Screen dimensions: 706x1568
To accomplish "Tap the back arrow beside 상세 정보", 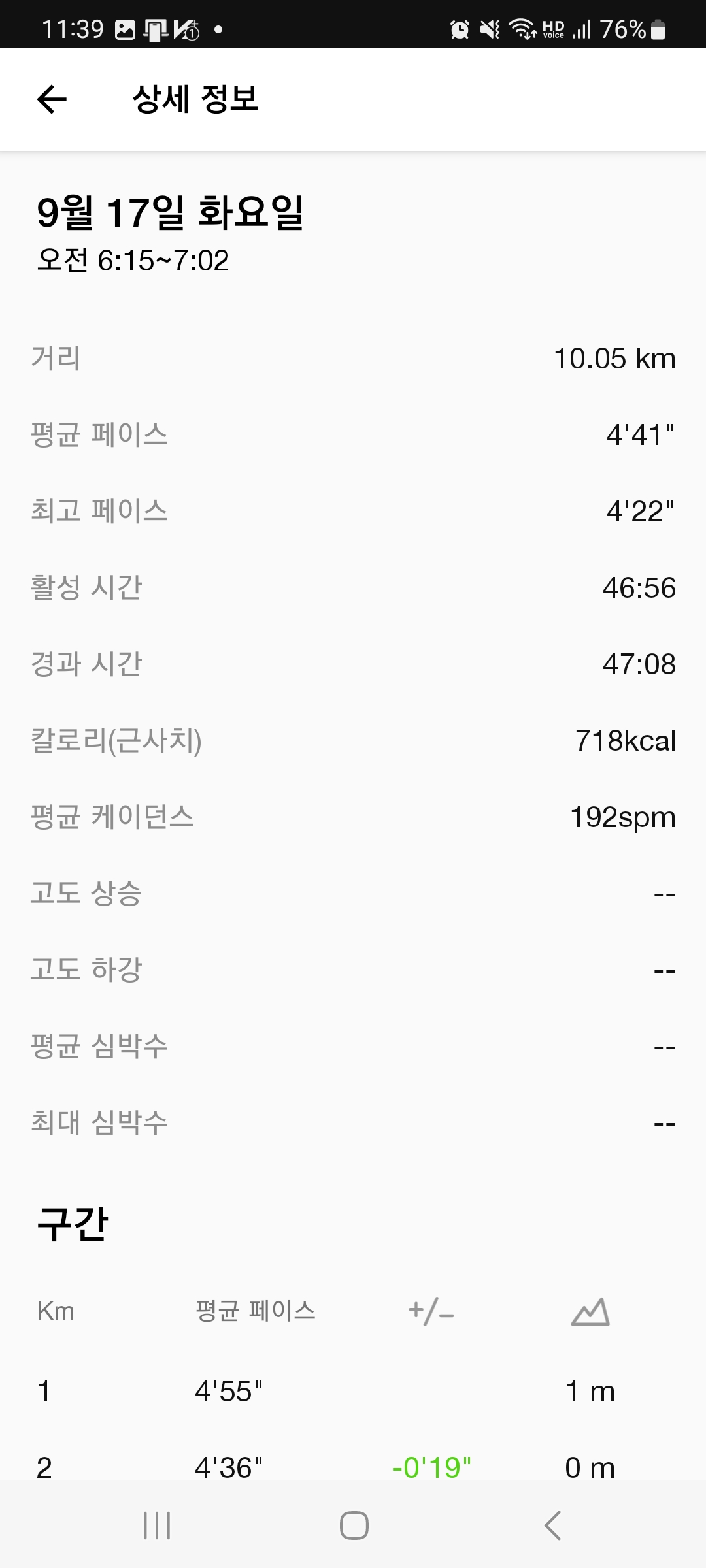I will point(51,99).
